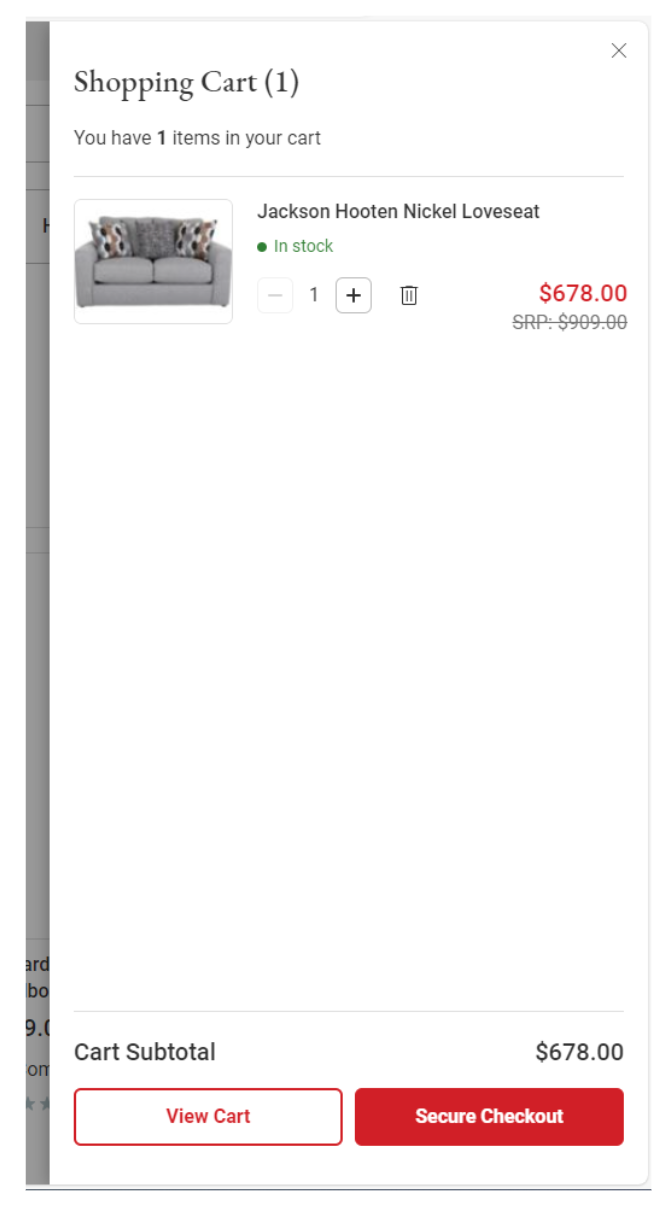Increase loveseat quantity with plus button
664x1212 pixels.
coord(353,295)
